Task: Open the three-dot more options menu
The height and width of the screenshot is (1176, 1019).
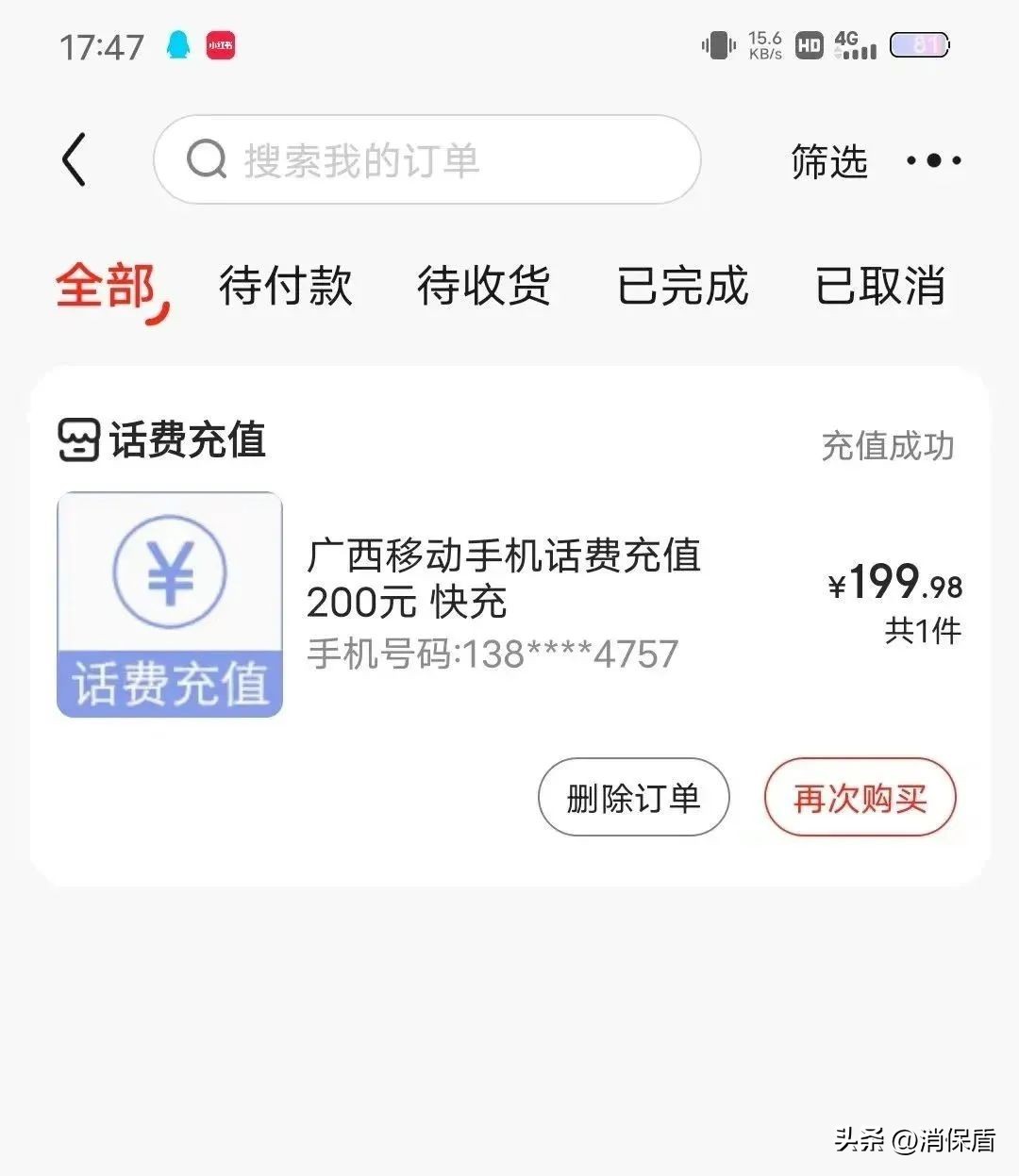Action: 932,160
